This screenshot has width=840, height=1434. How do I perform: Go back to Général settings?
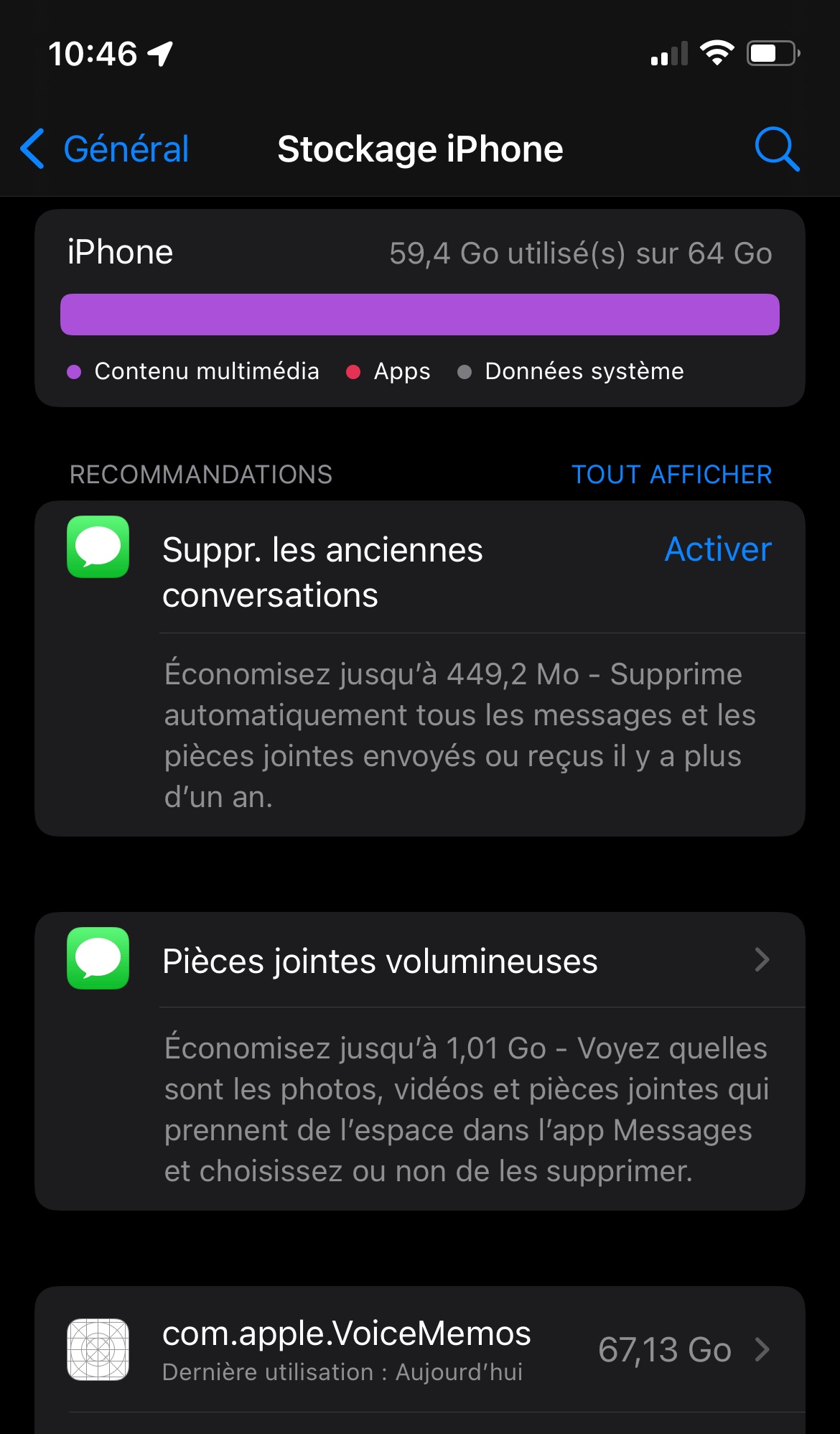tap(106, 149)
